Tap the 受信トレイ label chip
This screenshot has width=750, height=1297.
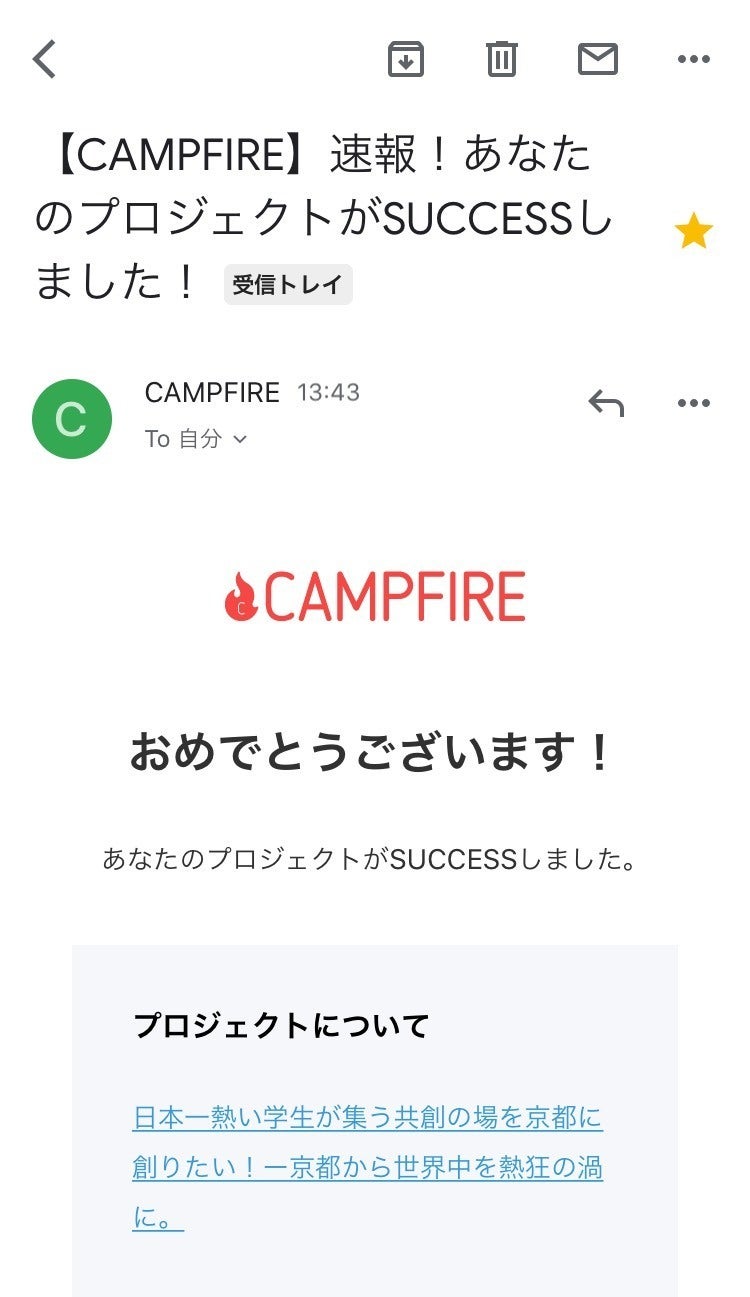pyautogui.click(x=288, y=285)
